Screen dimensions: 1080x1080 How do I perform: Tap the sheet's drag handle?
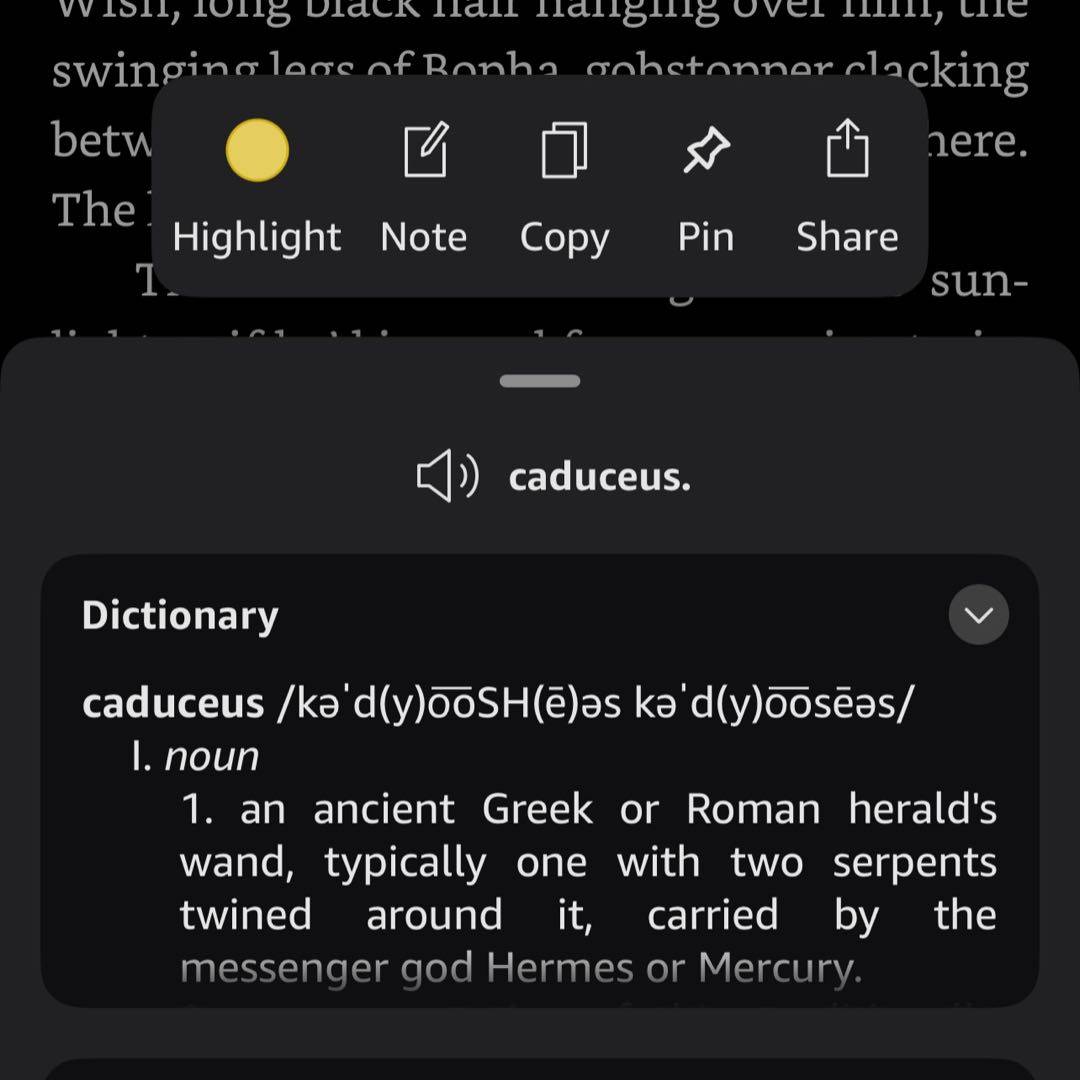(540, 381)
